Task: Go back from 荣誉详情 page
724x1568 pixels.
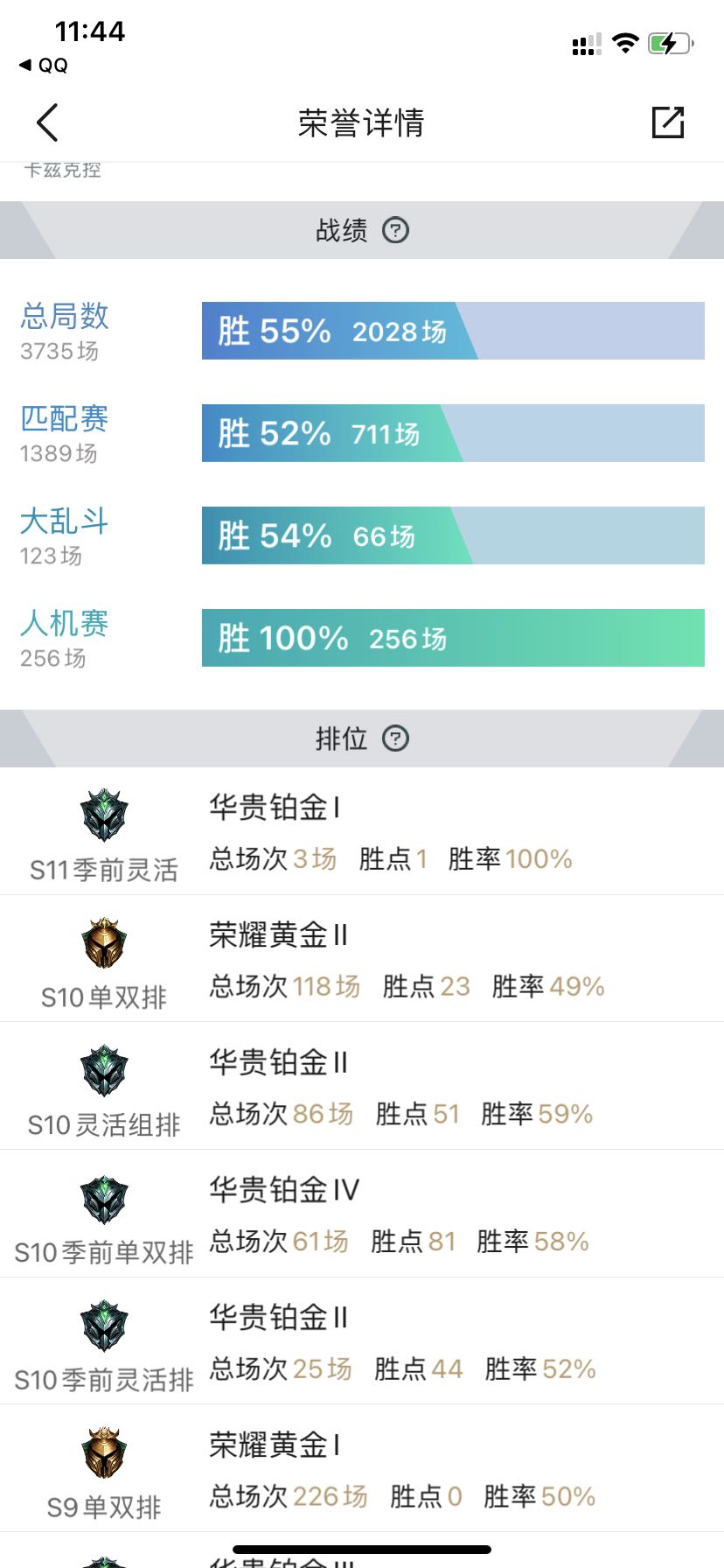Action: 48,122
